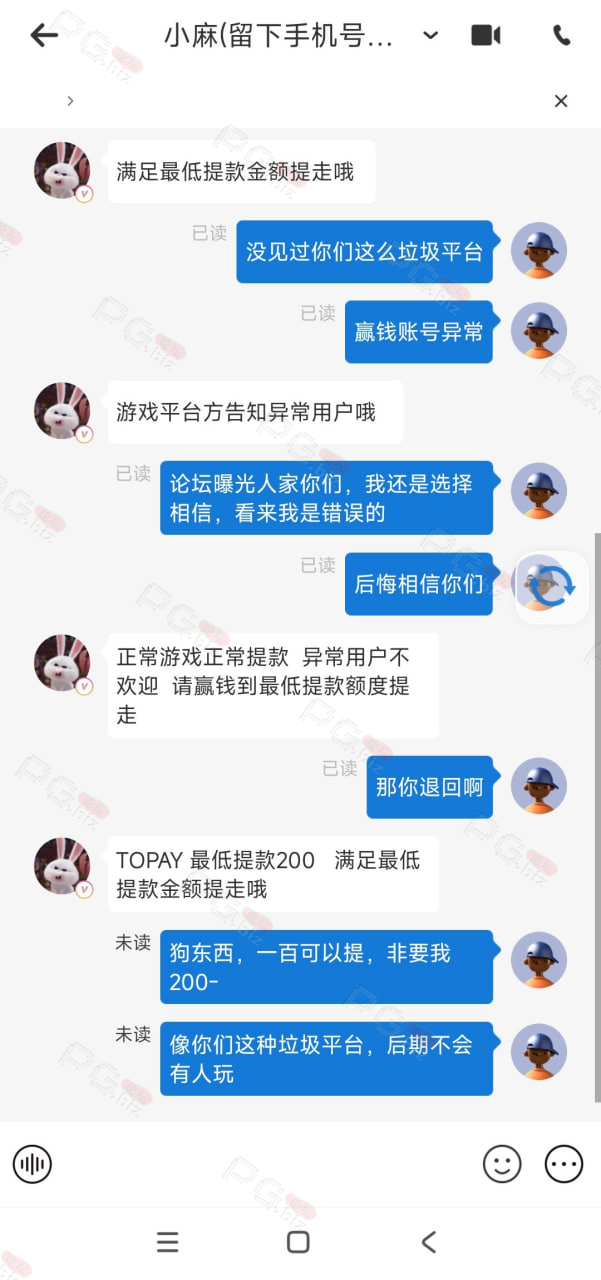Expand the chat title dropdown chevron
This screenshot has height=1280, width=601.
point(430,36)
